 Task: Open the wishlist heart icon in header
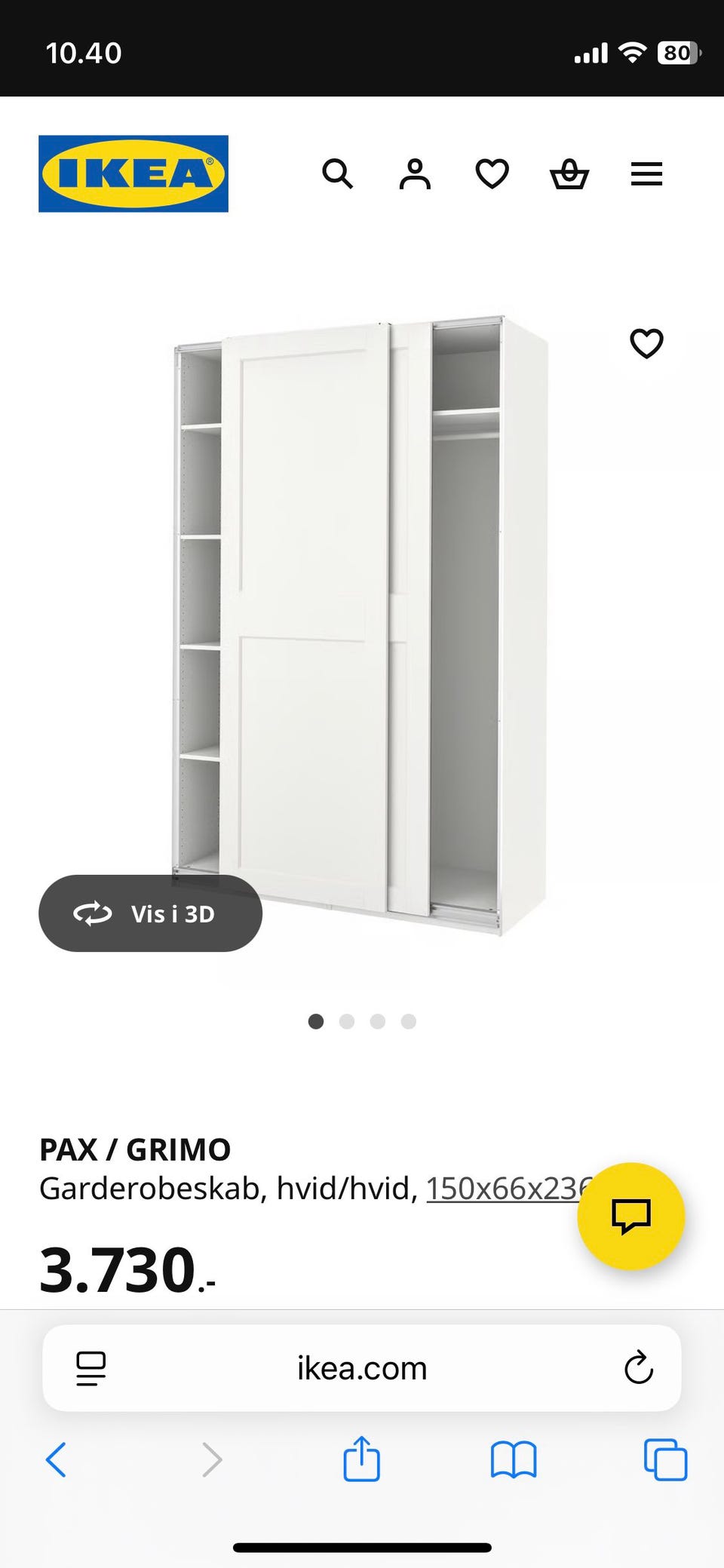492,174
